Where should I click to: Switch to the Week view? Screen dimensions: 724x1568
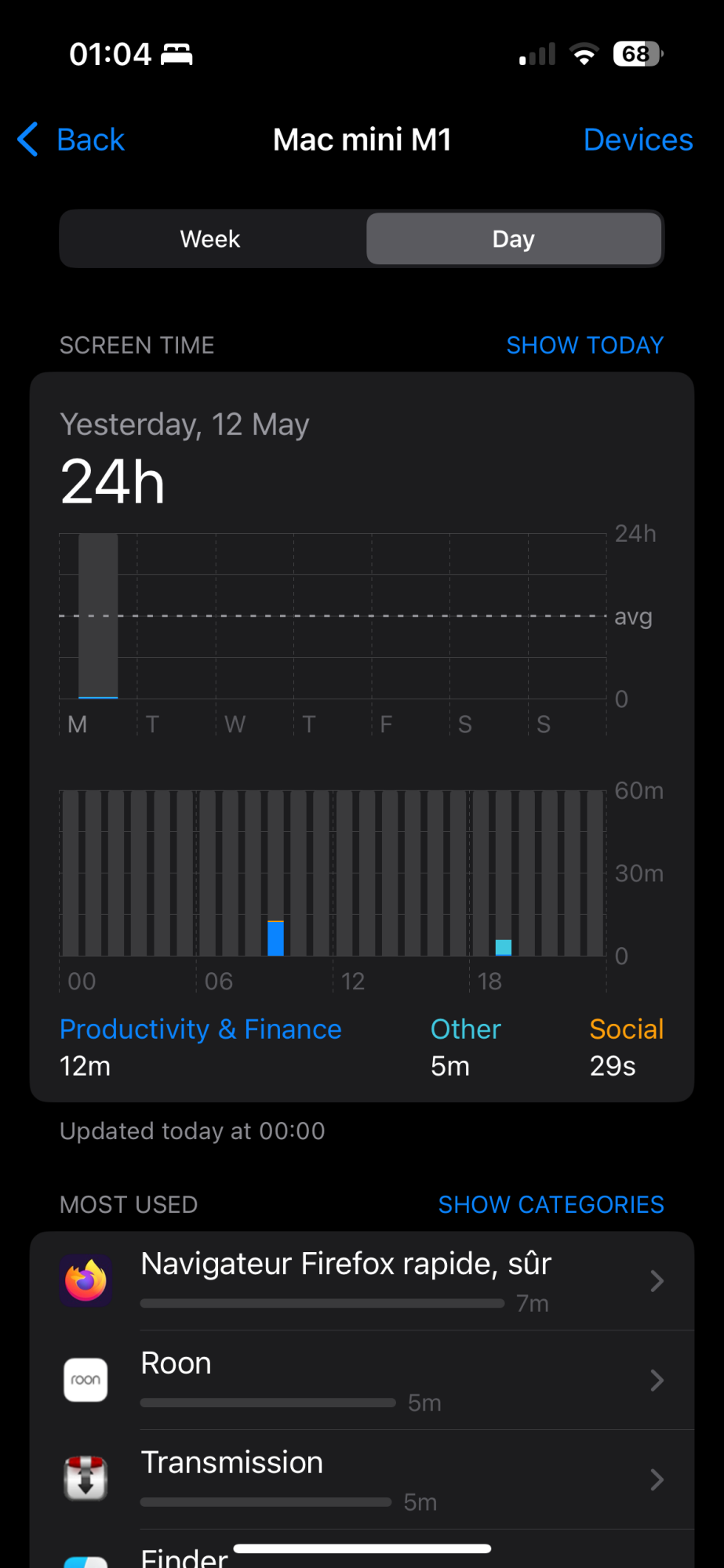coord(210,238)
